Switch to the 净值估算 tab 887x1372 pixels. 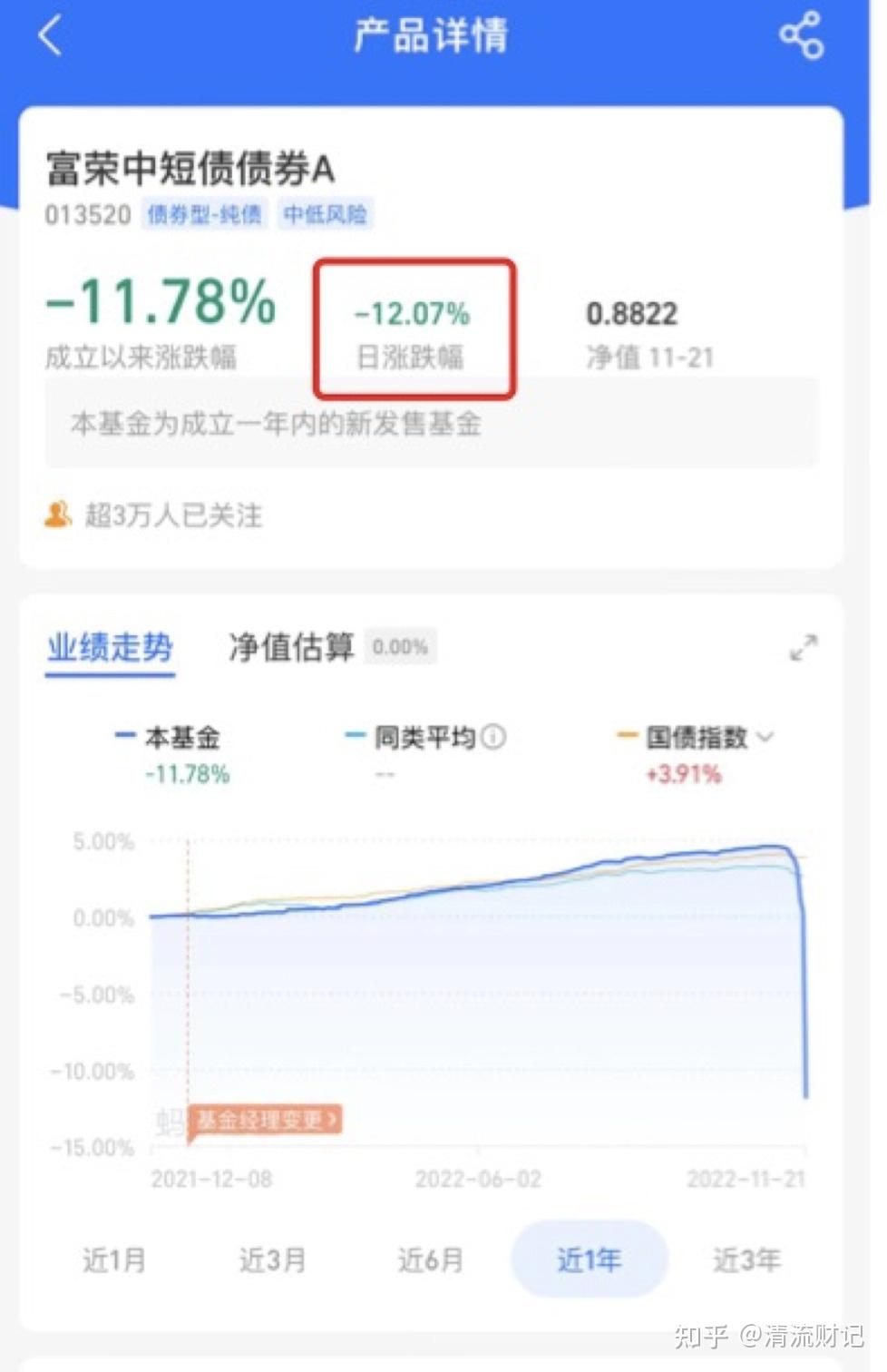pos(291,647)
